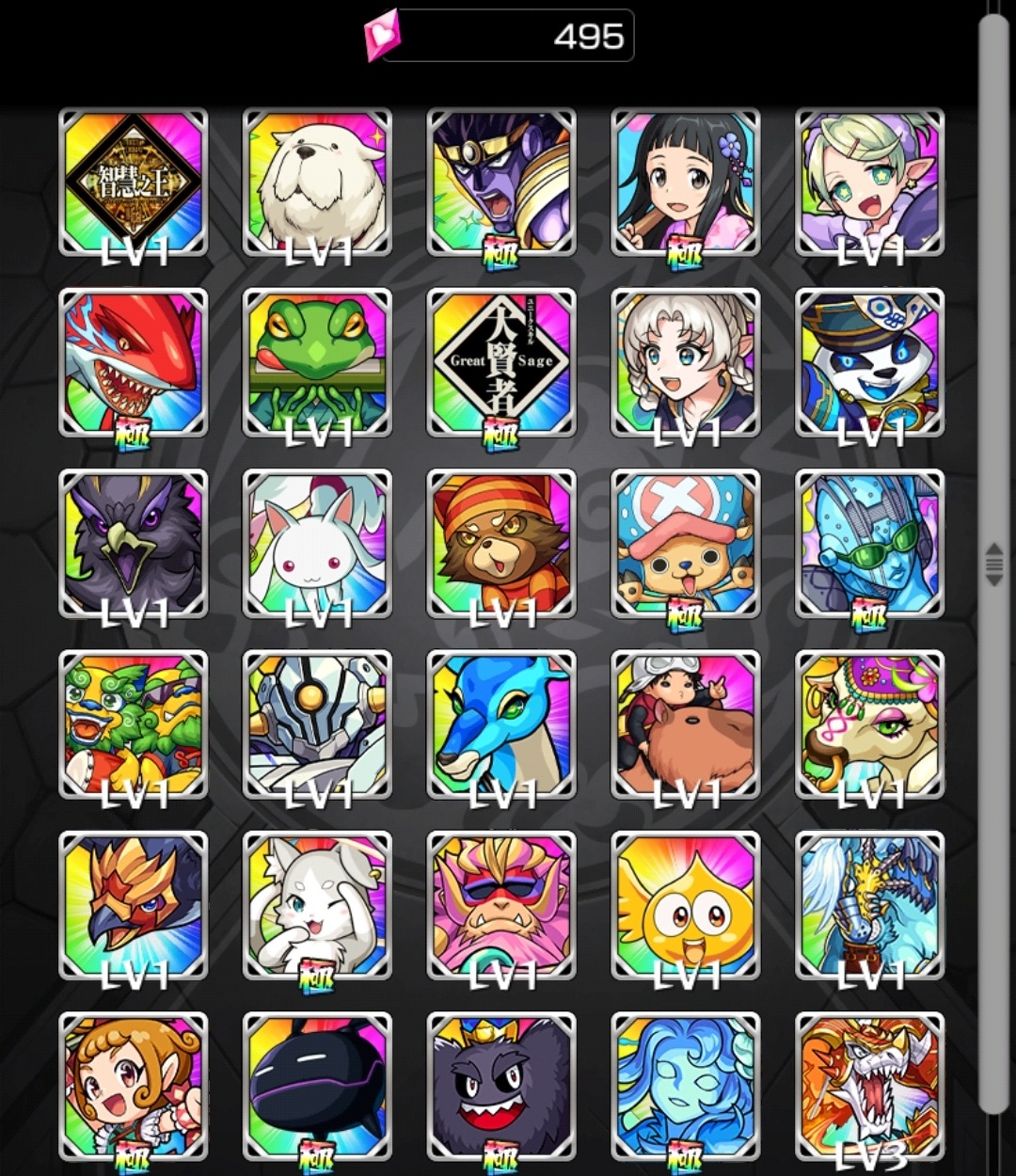Pick the reindeer with the pink X hat

pos(685,544)
